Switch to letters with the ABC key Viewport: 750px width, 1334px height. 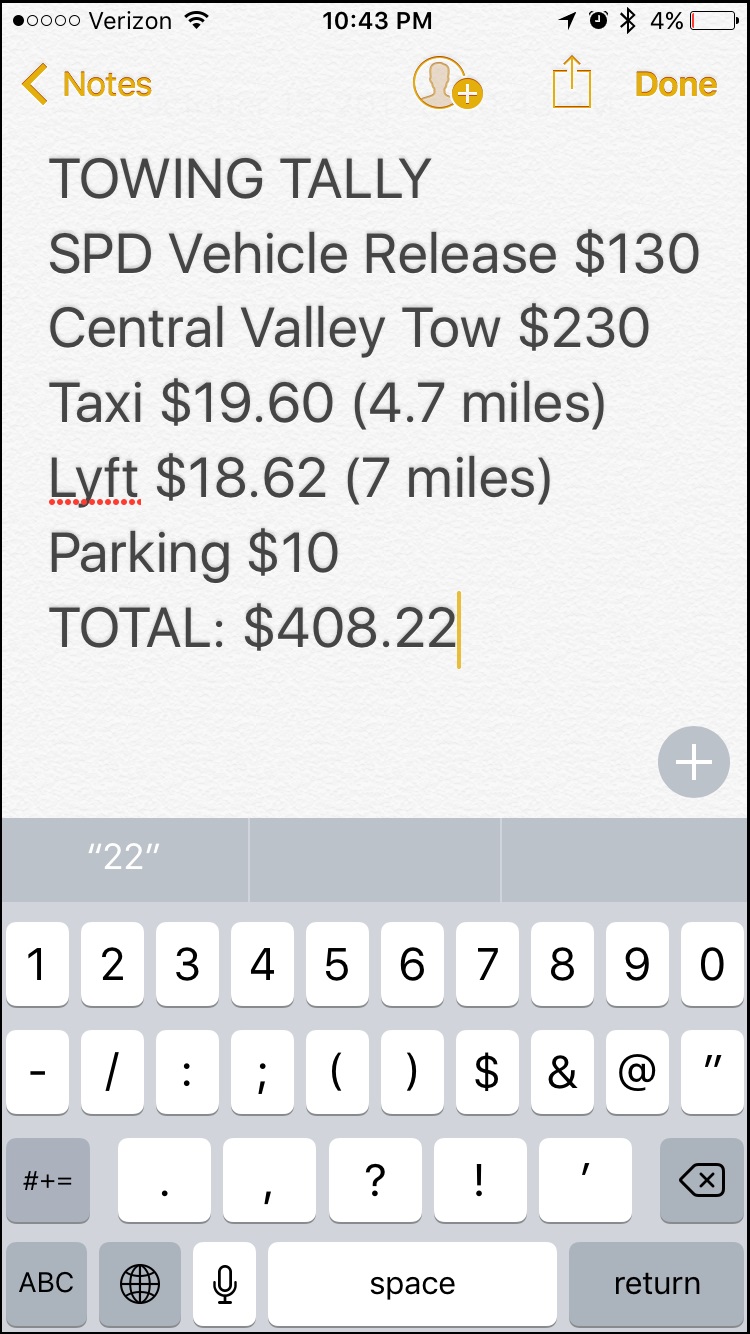46,1283
